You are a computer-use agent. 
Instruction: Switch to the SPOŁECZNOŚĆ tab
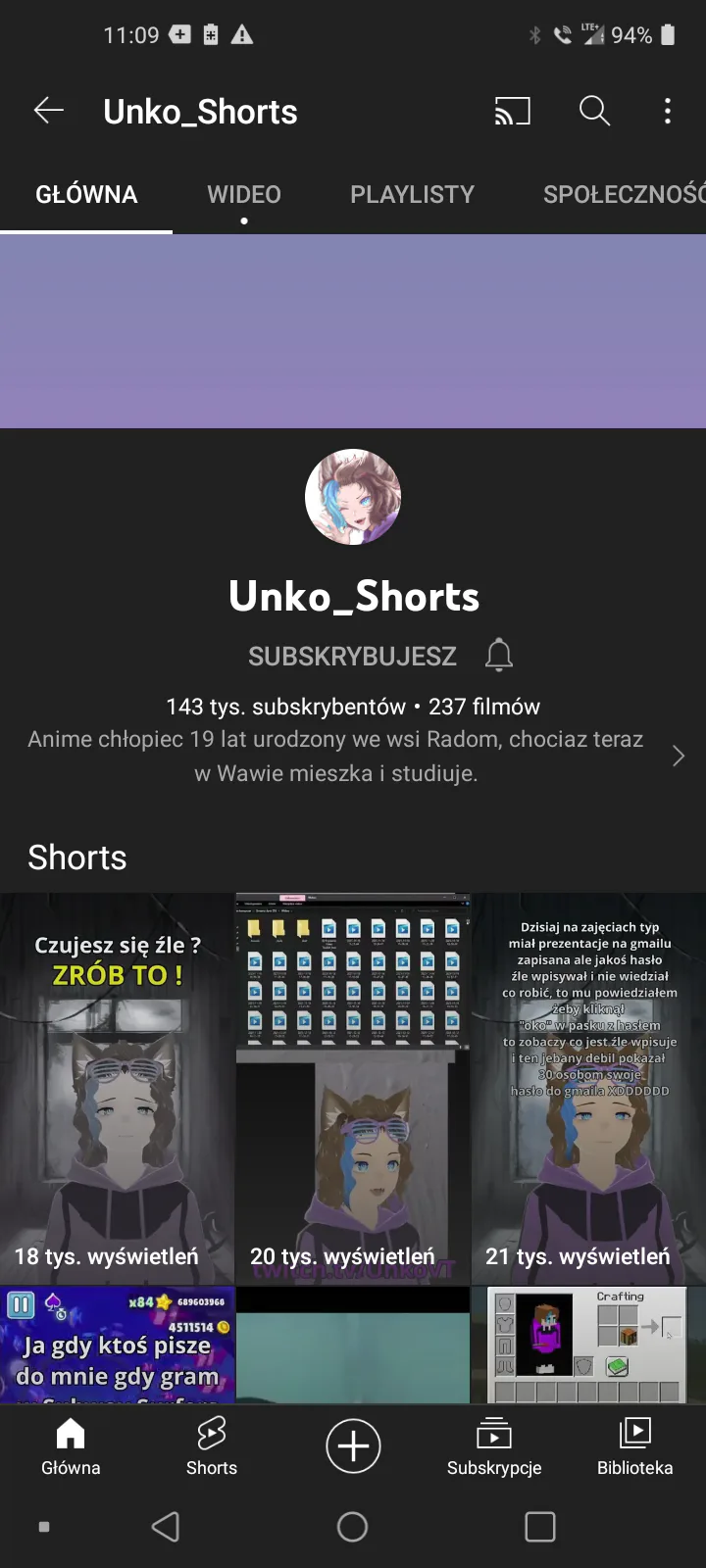(x=625, y=194)
